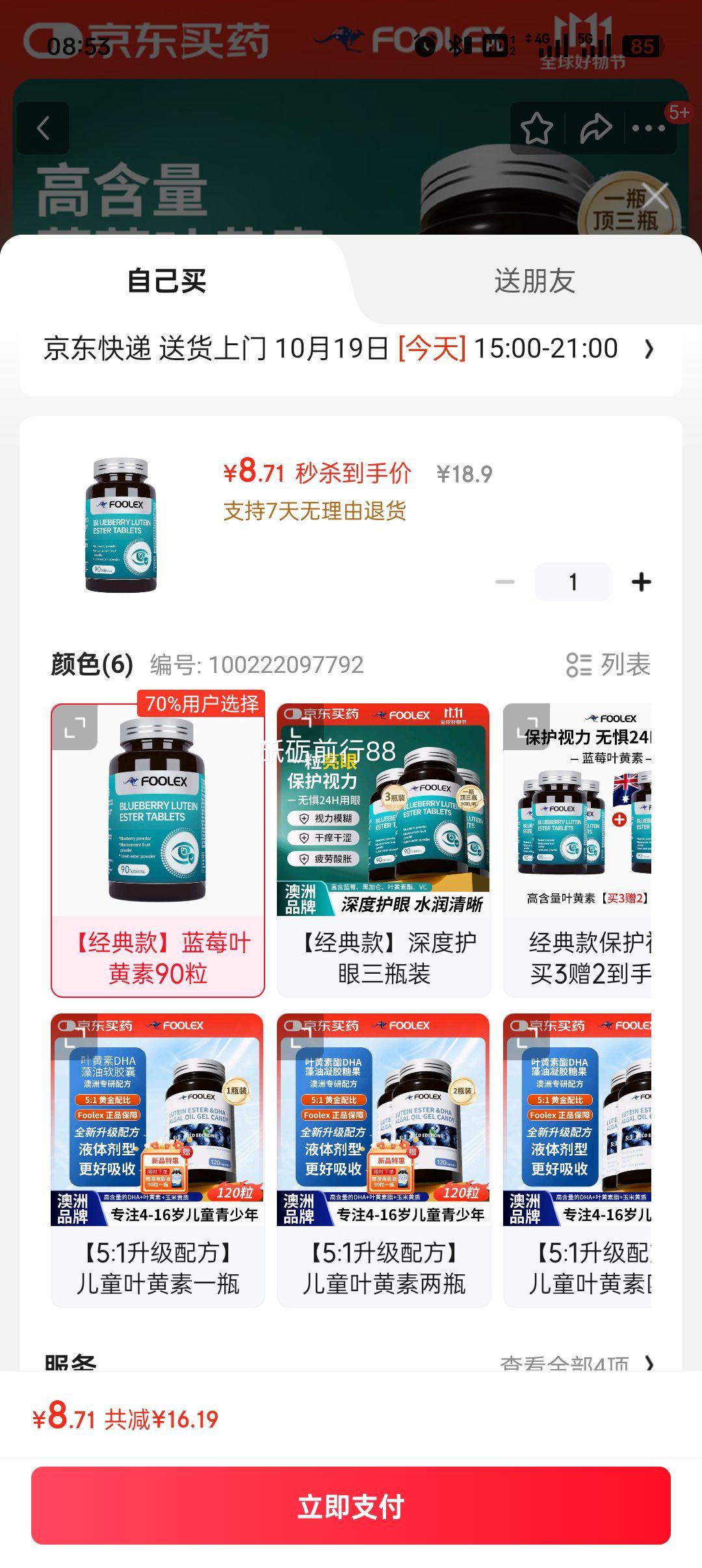Viewport: 702px width, 1568px height.
Task: Go back using the back arrow
Action: tap(43, 128)
